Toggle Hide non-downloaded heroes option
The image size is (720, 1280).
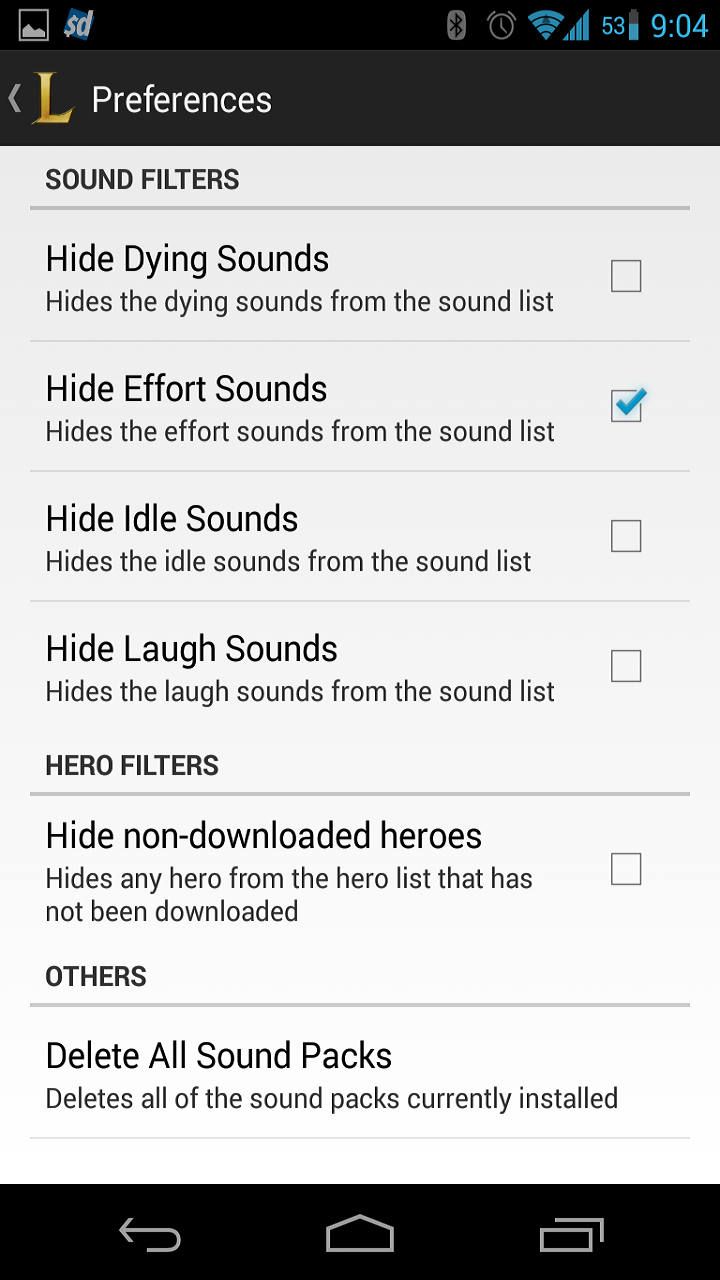coord(625,869)
